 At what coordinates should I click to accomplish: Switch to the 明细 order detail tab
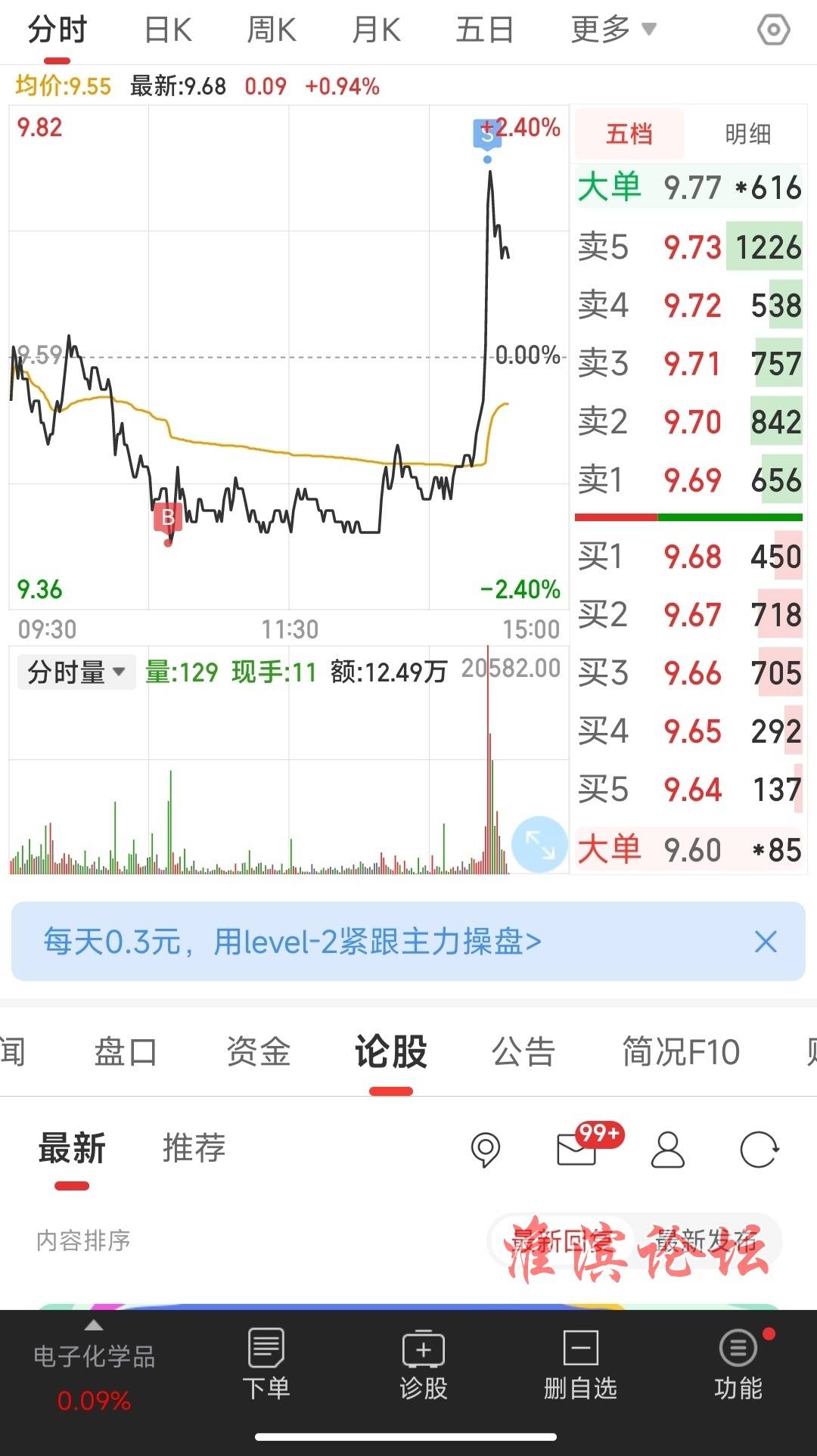point(747,134)
